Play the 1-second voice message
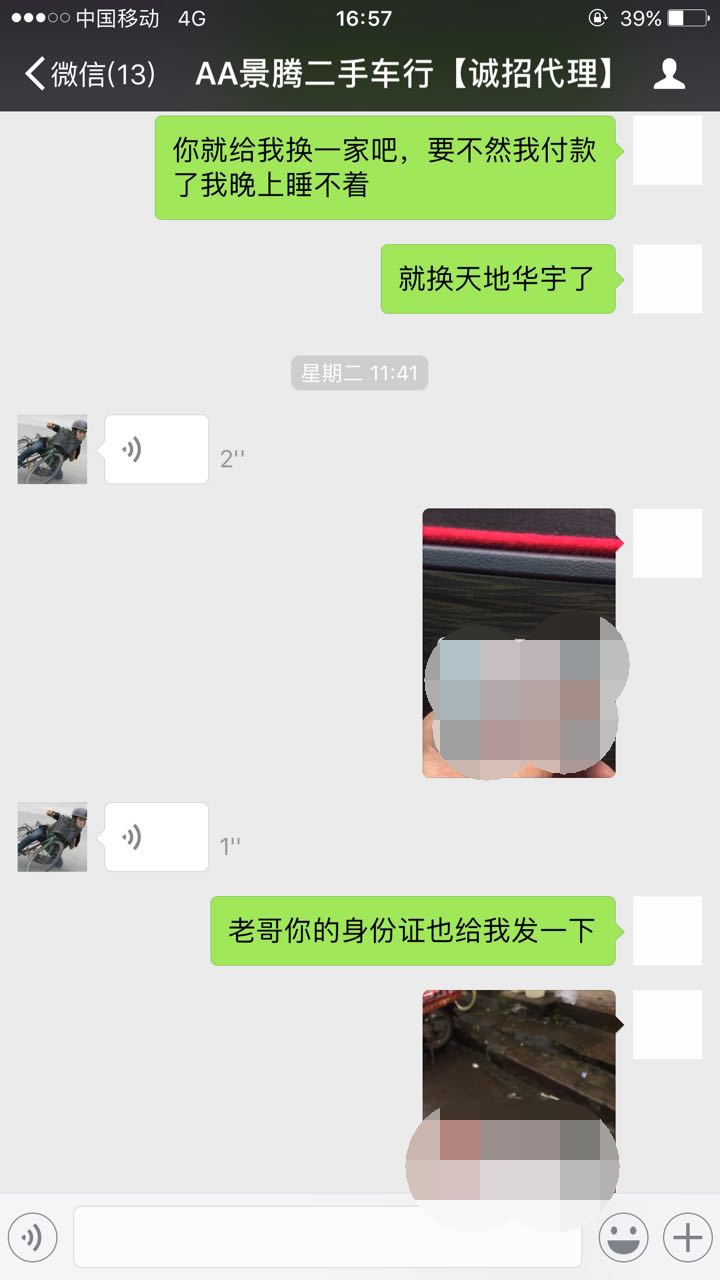 (156, 837)
